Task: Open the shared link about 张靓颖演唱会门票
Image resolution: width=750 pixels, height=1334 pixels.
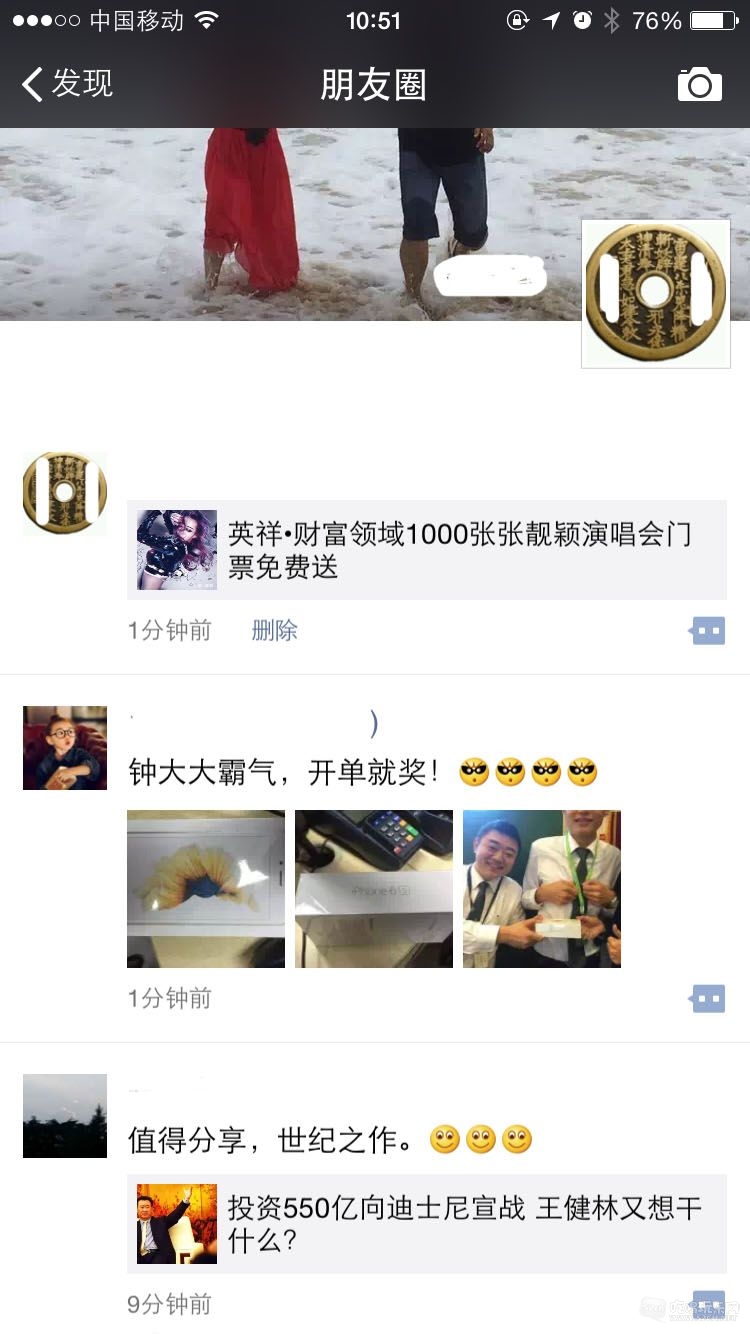Action: pos(427,550)
